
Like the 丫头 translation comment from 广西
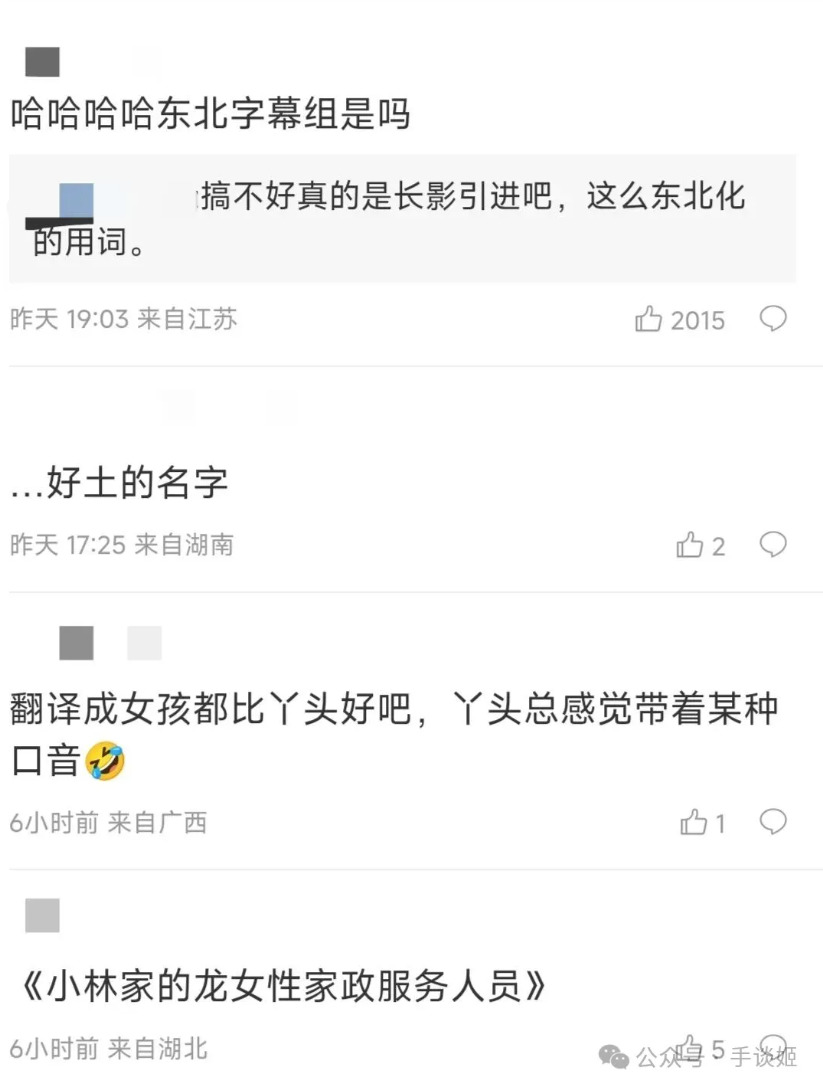[x=693, y=823]
